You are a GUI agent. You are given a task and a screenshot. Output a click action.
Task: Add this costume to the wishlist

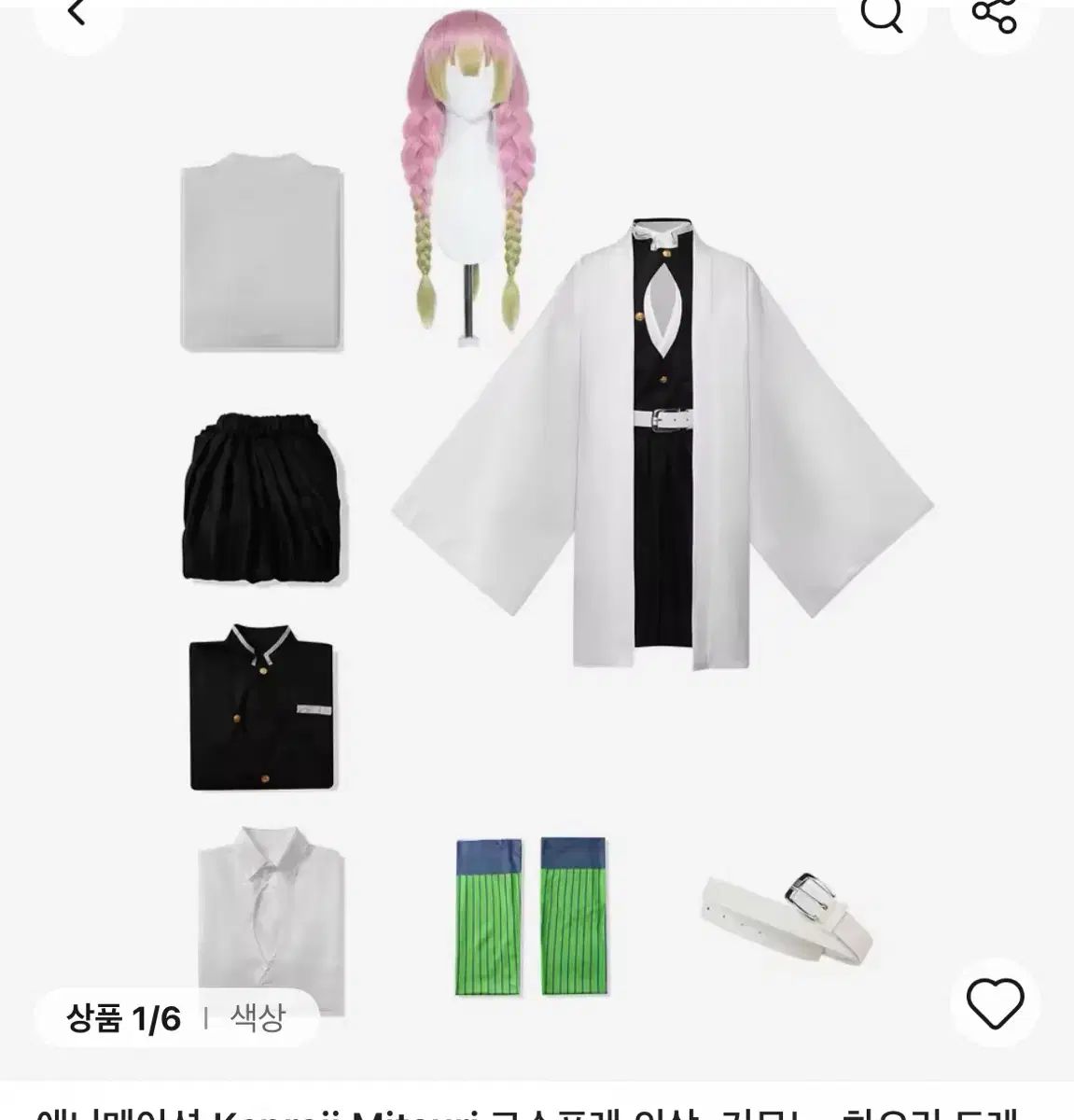point(995,1004)
